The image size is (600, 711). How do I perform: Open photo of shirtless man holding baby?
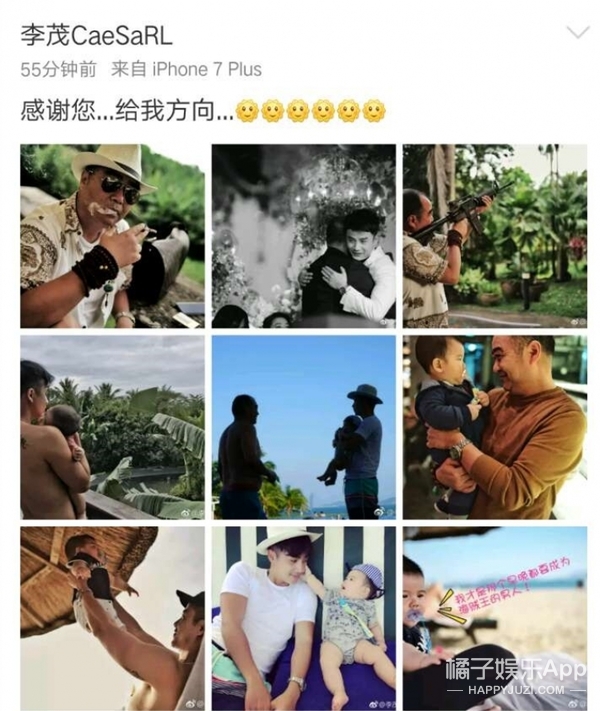[112, 427]
